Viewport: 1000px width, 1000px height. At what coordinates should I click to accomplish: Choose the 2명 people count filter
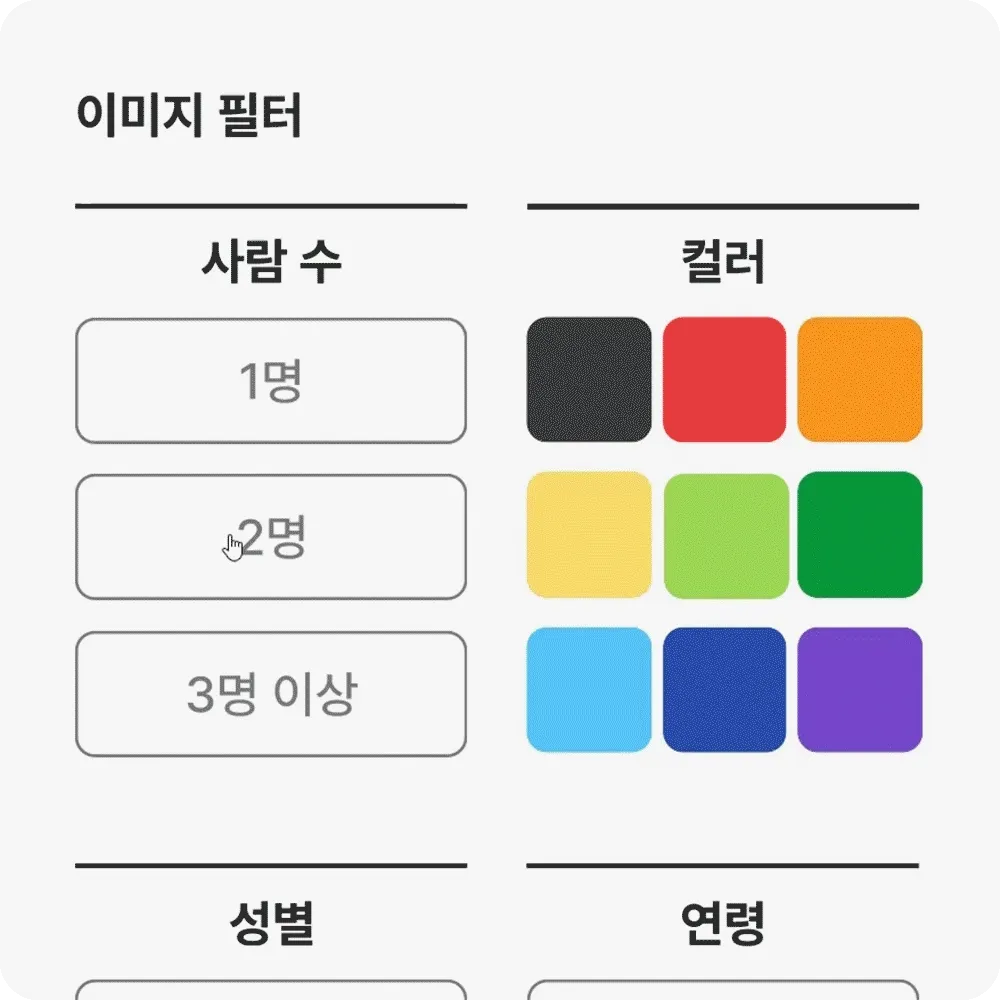click(271, 537)
